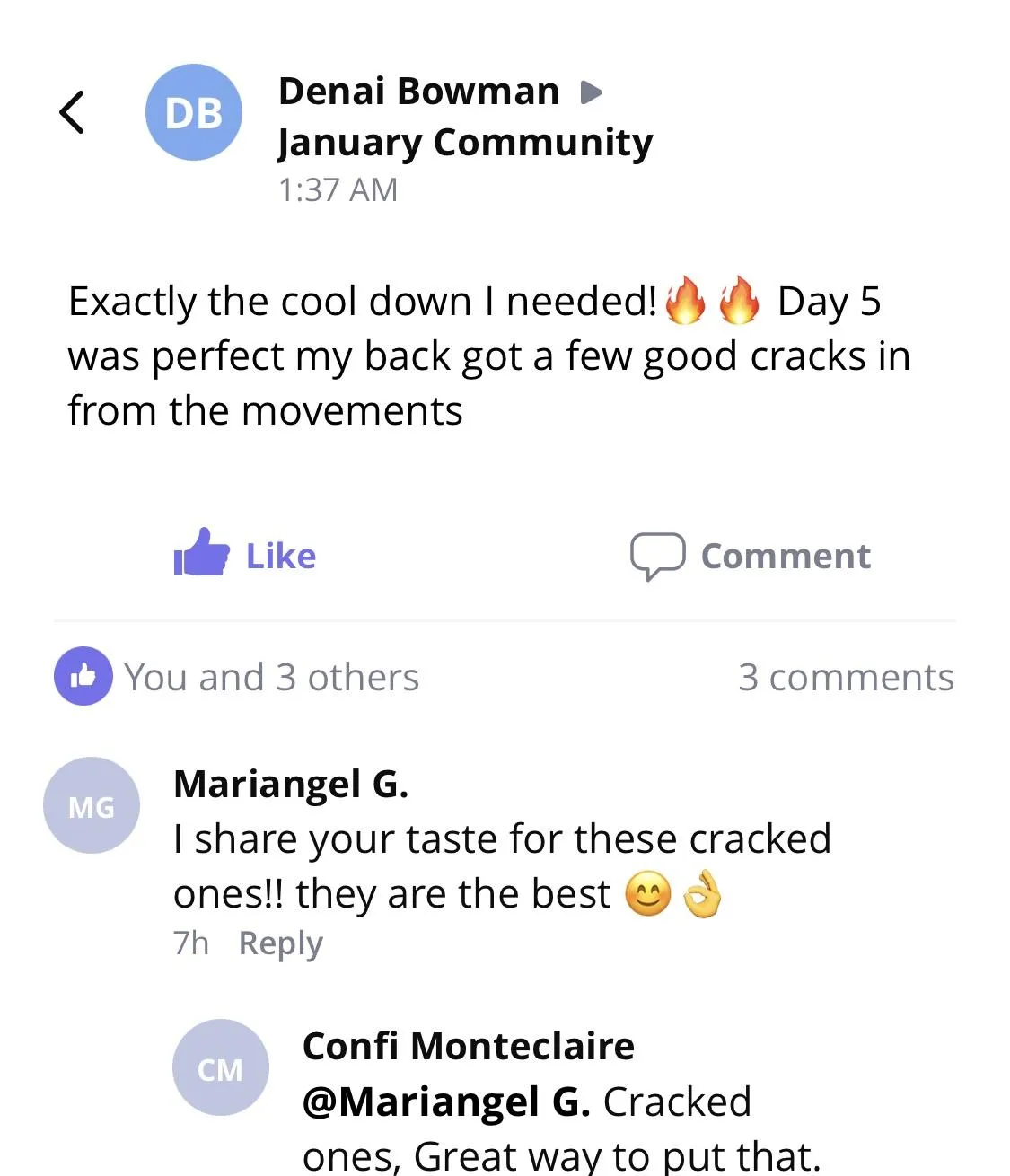Screen dimensions: 1010x1176
Task: Open the January Community group
Action: tap(465, 143)
